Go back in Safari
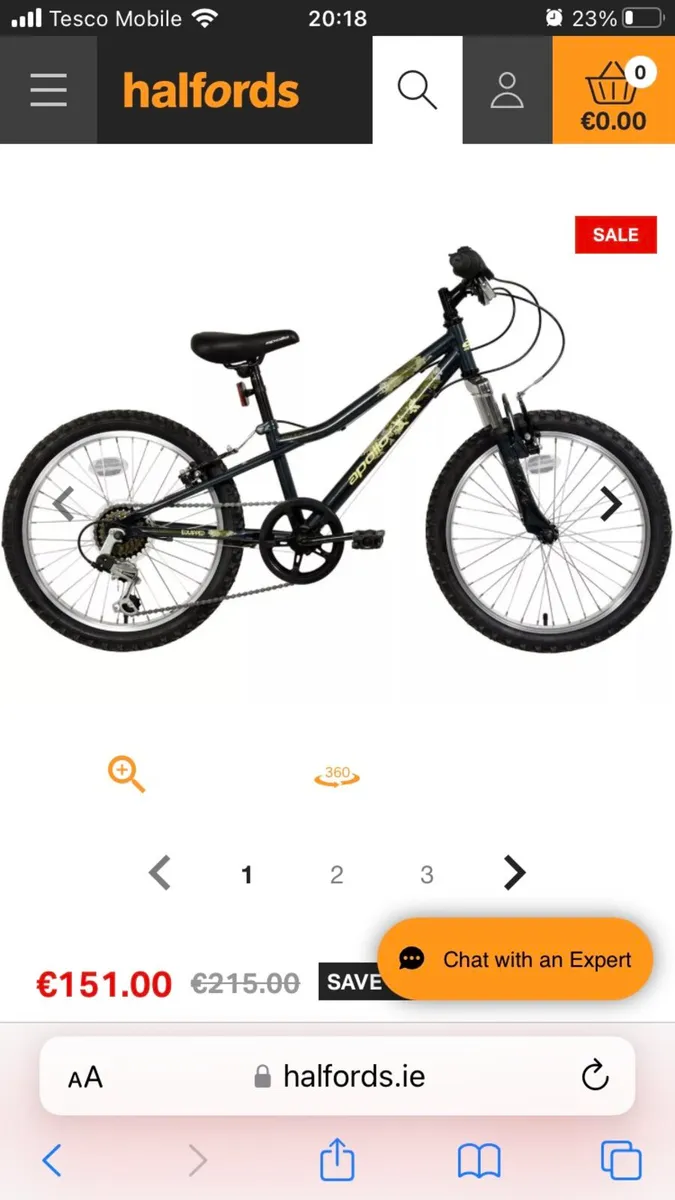The height and width of the screenshot is (1200, 675). (x=52, y=1161)
